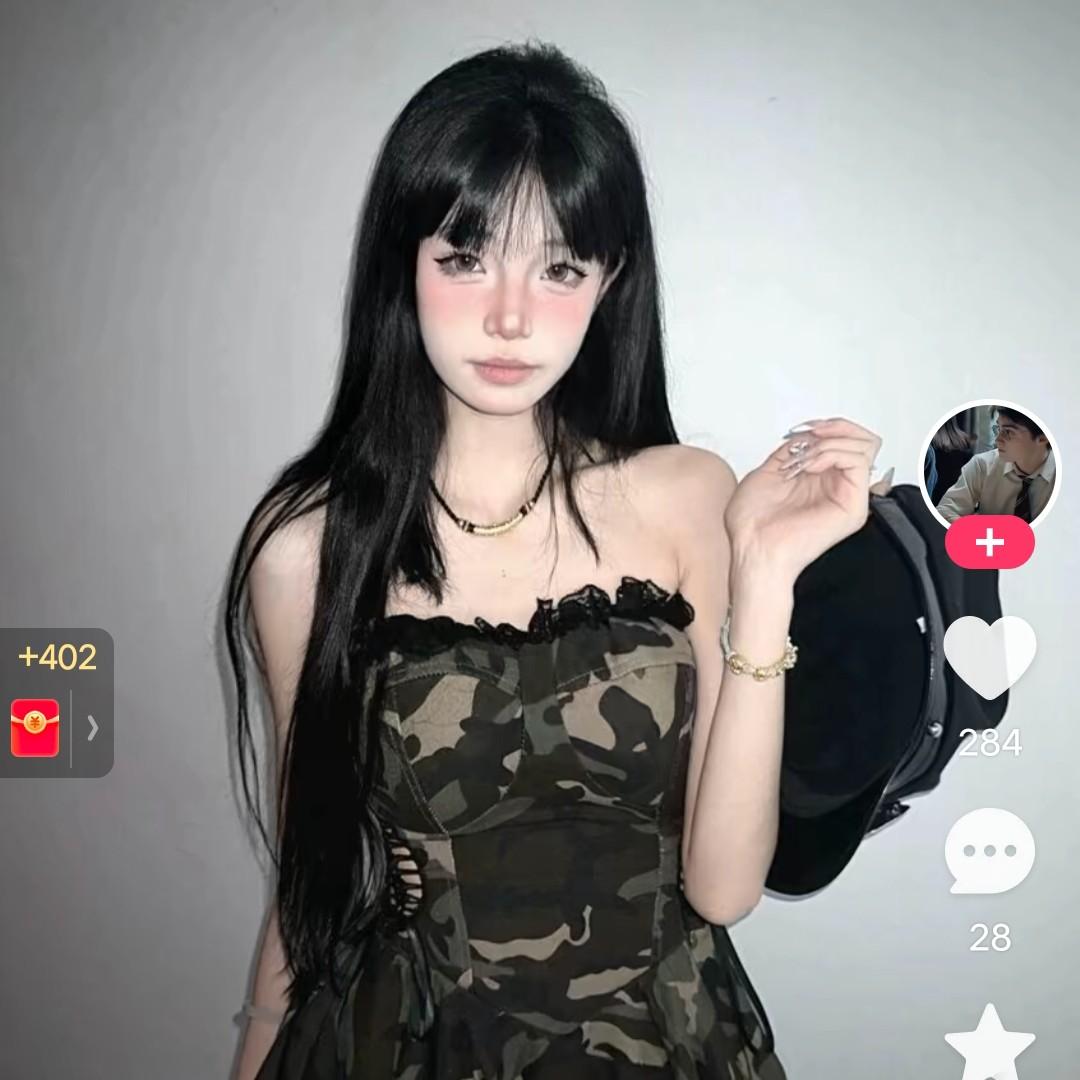Collapse the +402 reward panel using the chevron

(x=93, y=727)
